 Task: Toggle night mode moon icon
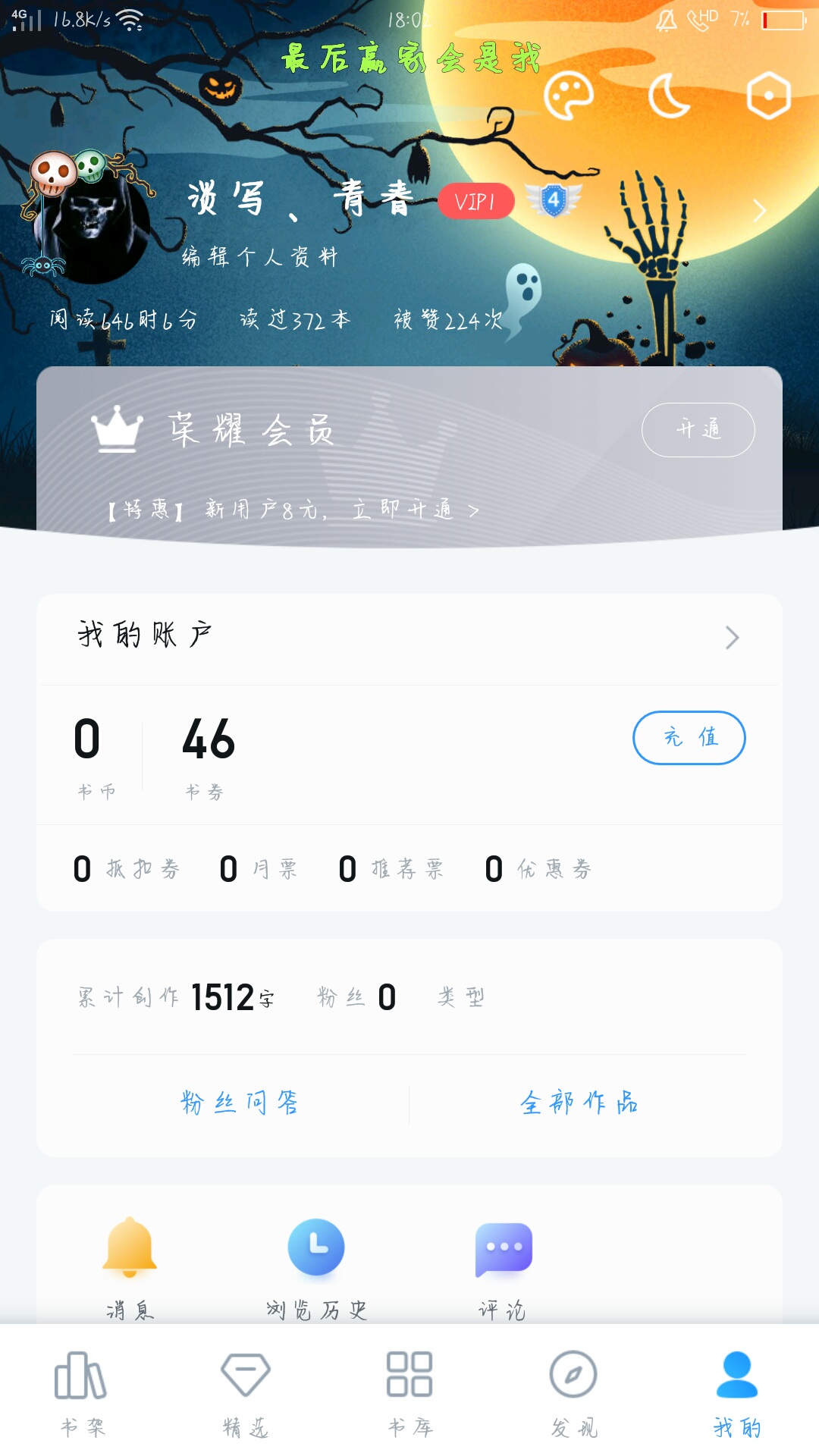(669, 96)
